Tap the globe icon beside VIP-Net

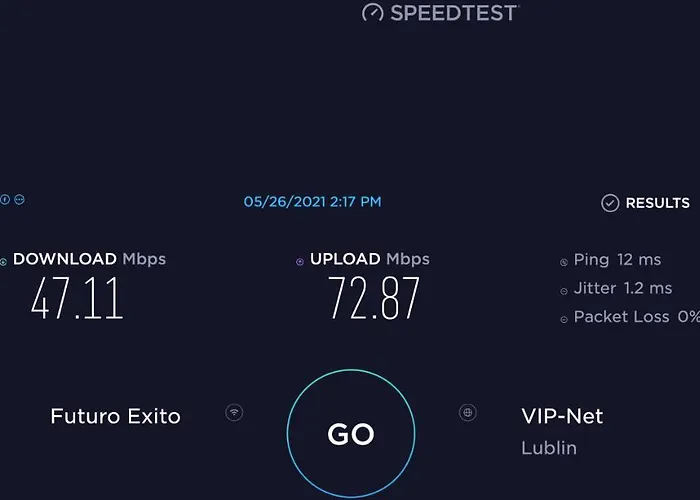(x=467, y=412)
